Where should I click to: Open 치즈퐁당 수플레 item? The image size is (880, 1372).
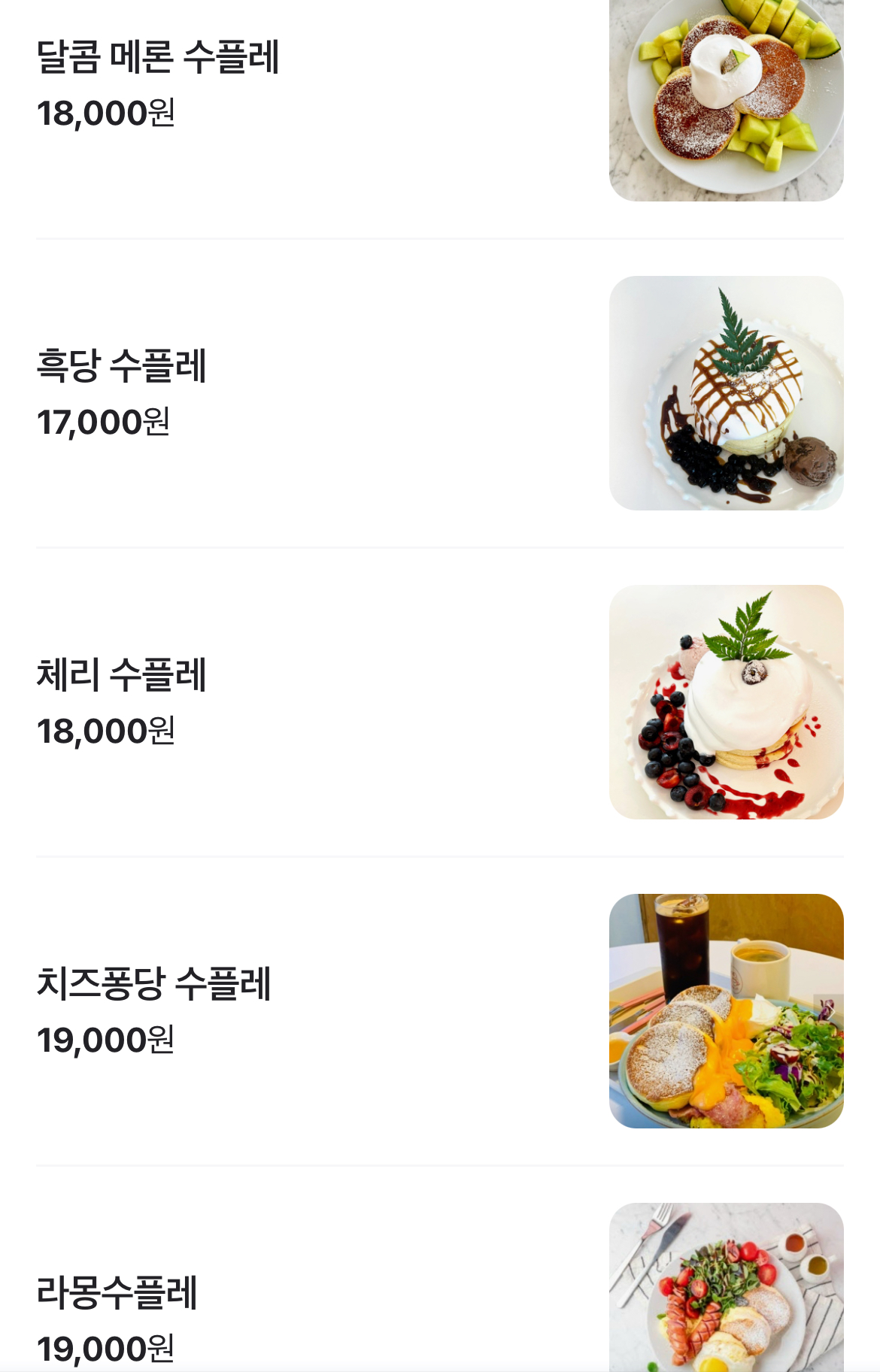point(154,983)
